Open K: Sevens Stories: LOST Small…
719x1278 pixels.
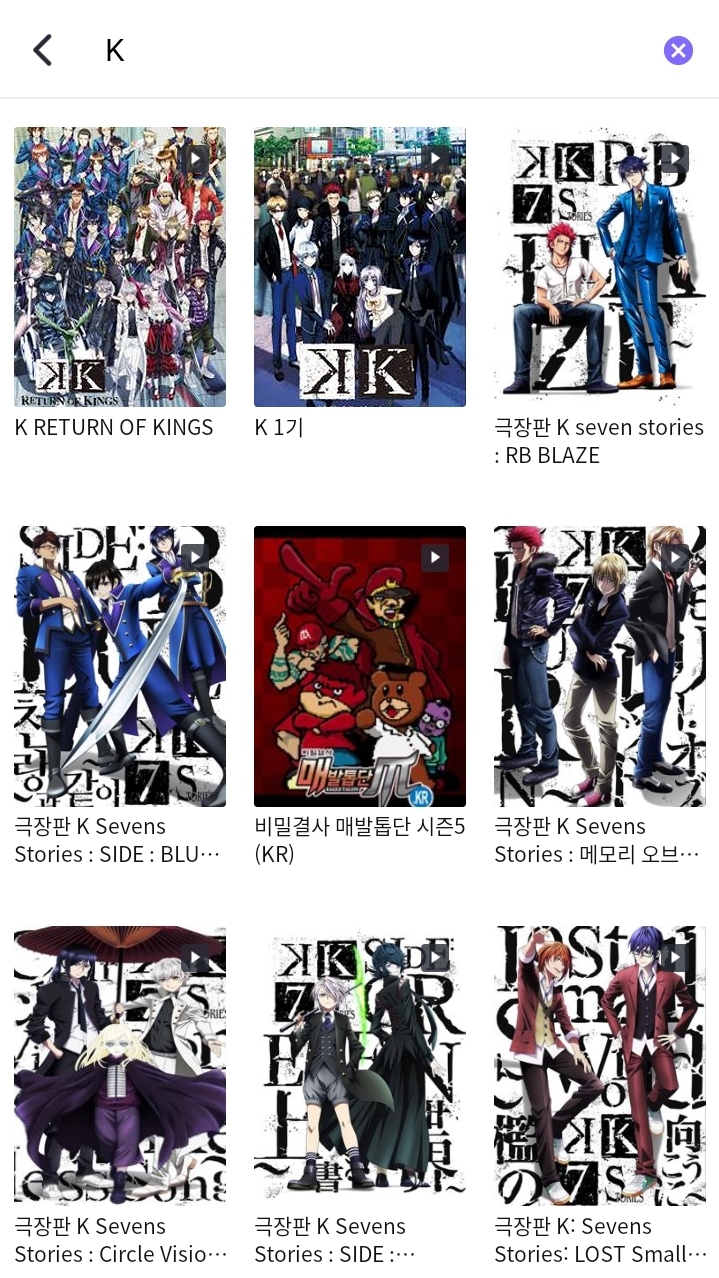(x=600, y=1065)
